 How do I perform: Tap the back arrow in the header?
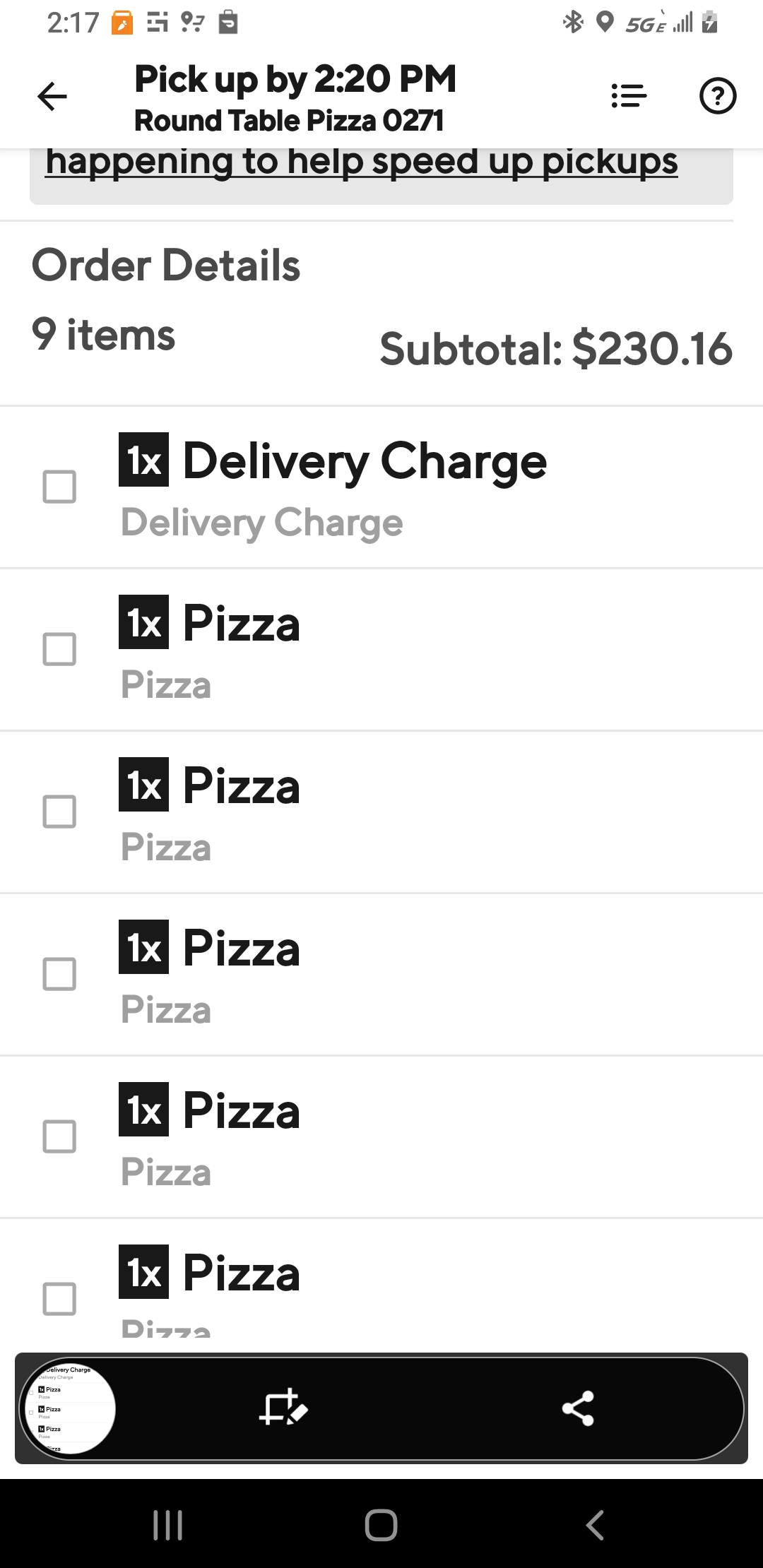(51, 95)
